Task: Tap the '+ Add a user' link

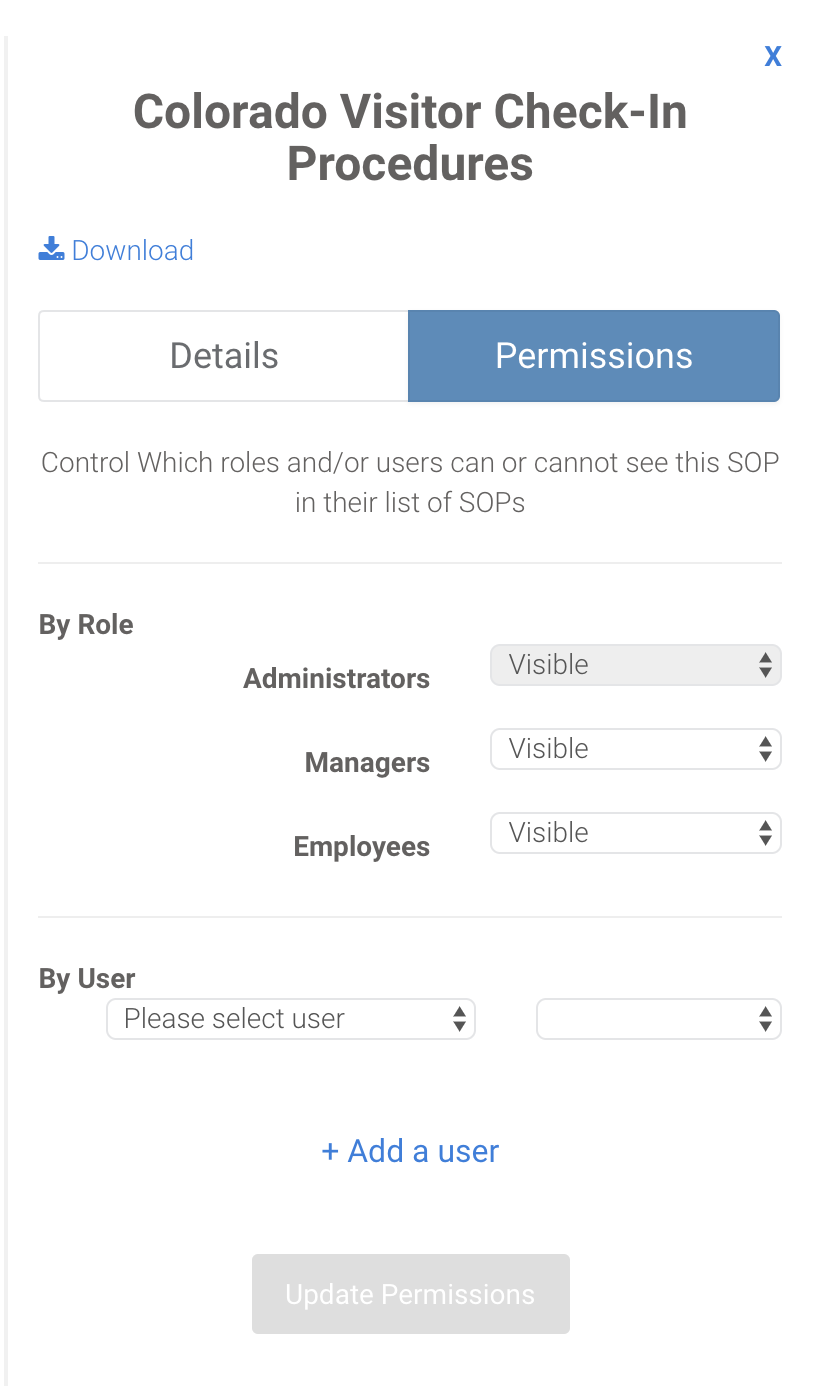Action: pyautogui.click(x=410, y=1151)
